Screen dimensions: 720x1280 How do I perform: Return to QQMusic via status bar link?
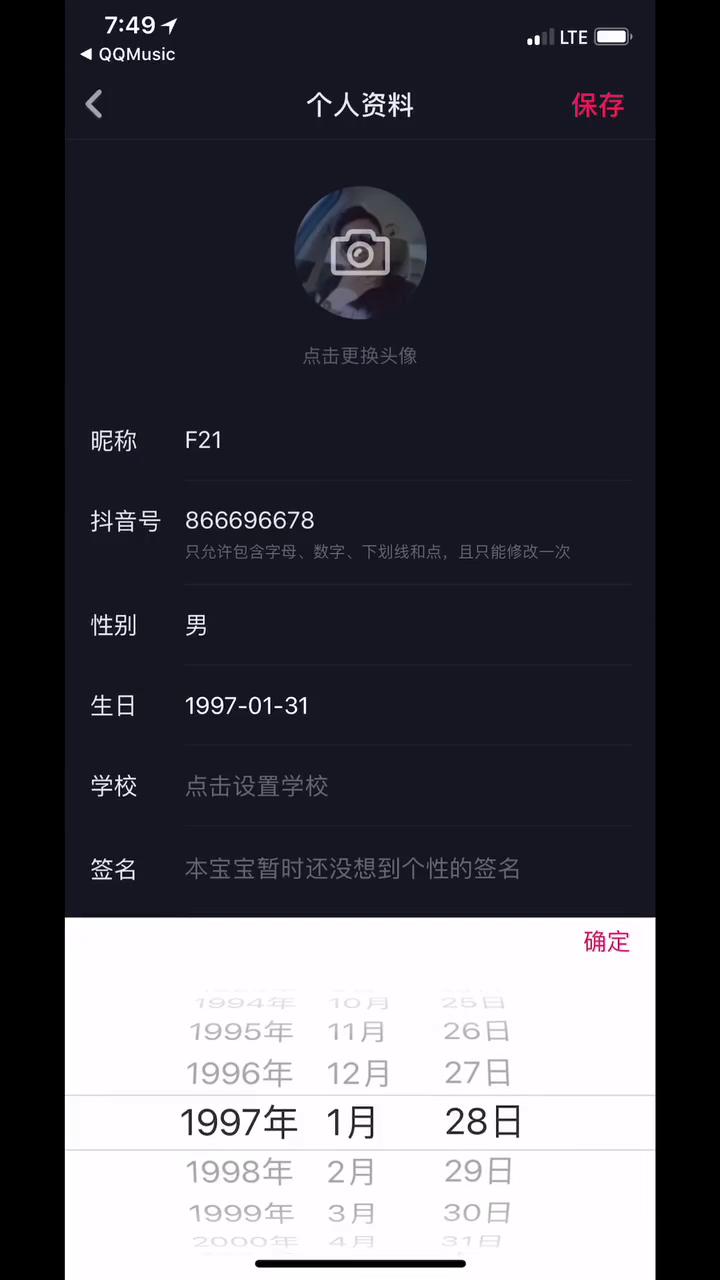128,54
